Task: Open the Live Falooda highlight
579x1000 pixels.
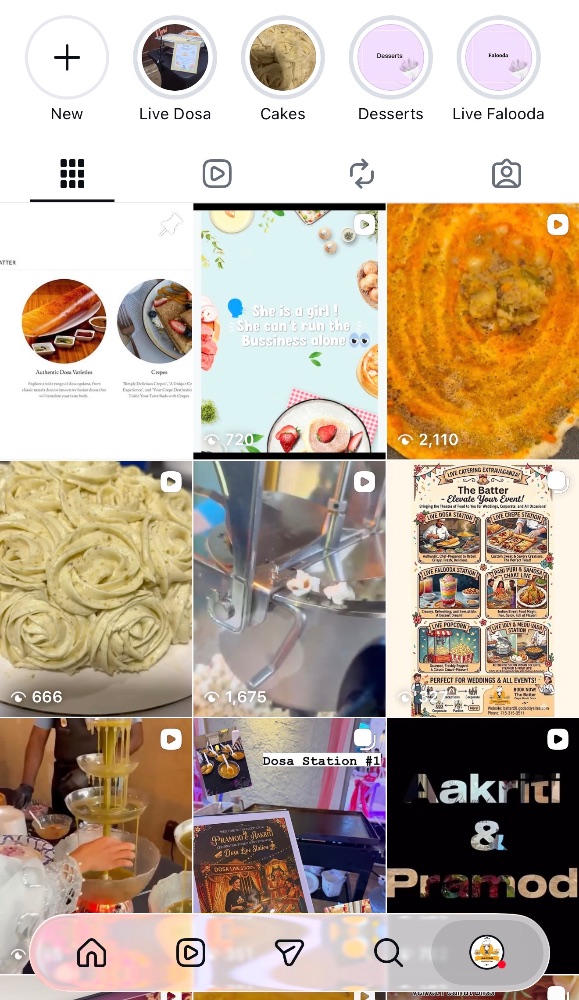Action: point(498,58)
